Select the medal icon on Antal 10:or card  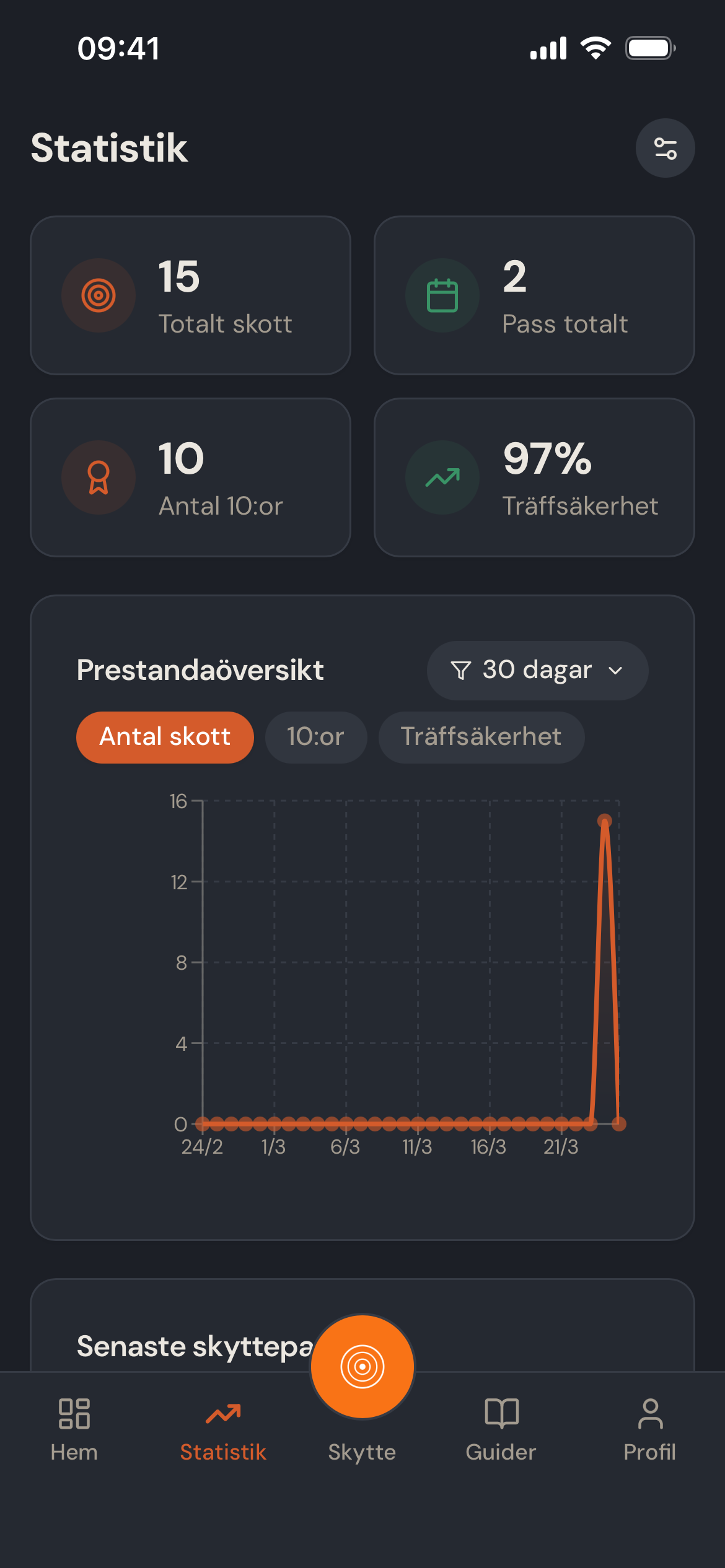[97, 477]
